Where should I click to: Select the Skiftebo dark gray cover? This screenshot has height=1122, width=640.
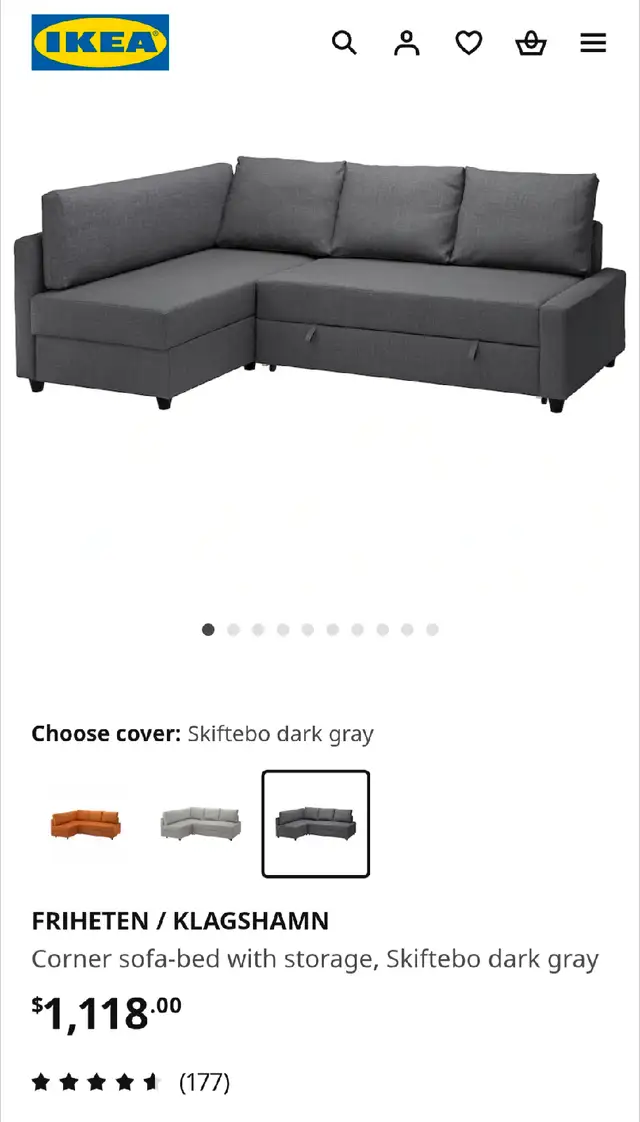316,824
